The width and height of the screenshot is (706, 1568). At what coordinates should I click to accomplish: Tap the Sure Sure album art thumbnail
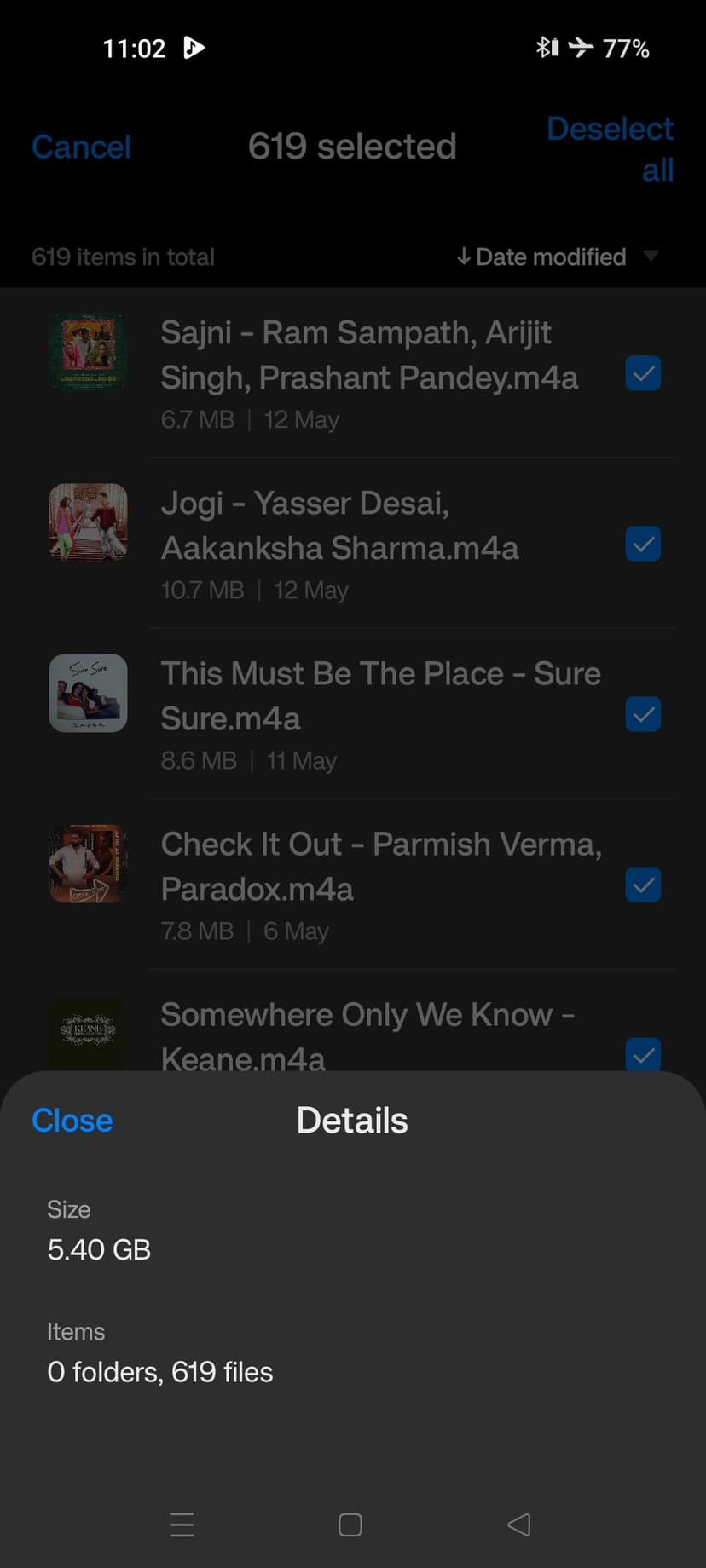(x=88, y=693)
